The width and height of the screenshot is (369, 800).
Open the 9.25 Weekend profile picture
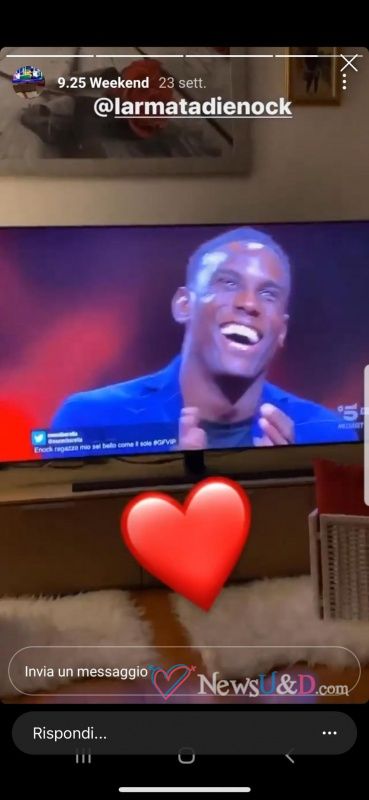tap(28, 82)
